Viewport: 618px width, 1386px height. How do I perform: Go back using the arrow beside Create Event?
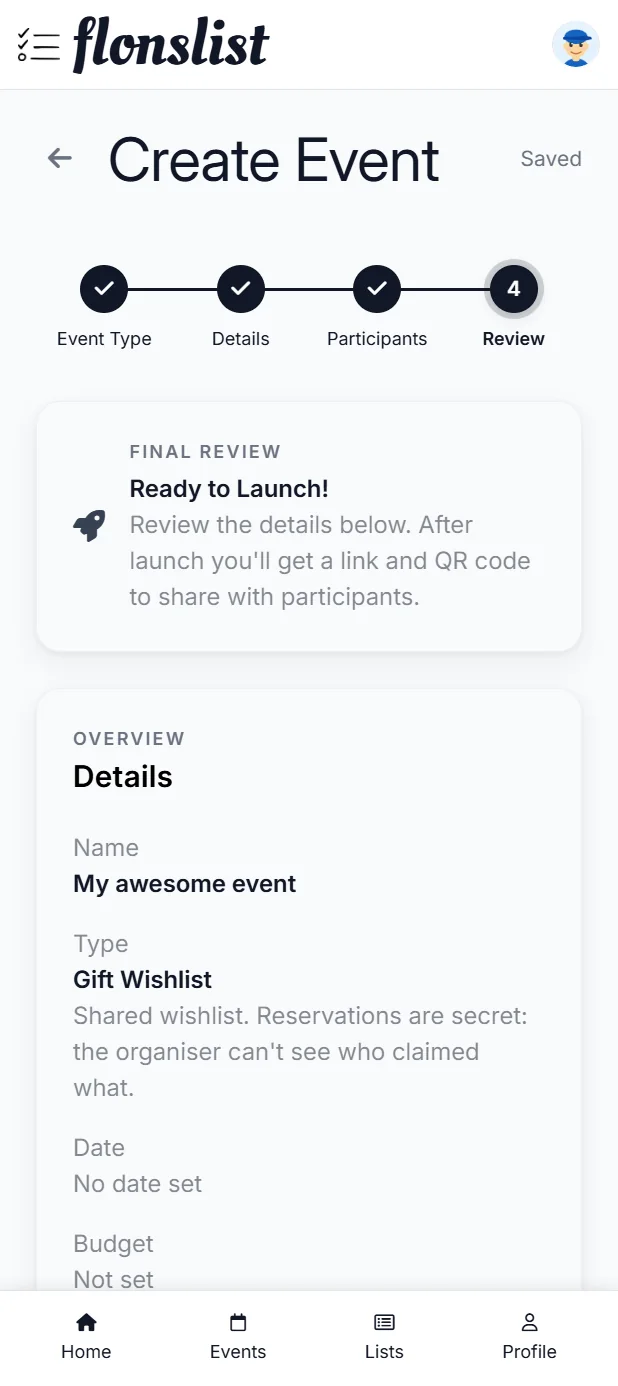coord(60,158)
